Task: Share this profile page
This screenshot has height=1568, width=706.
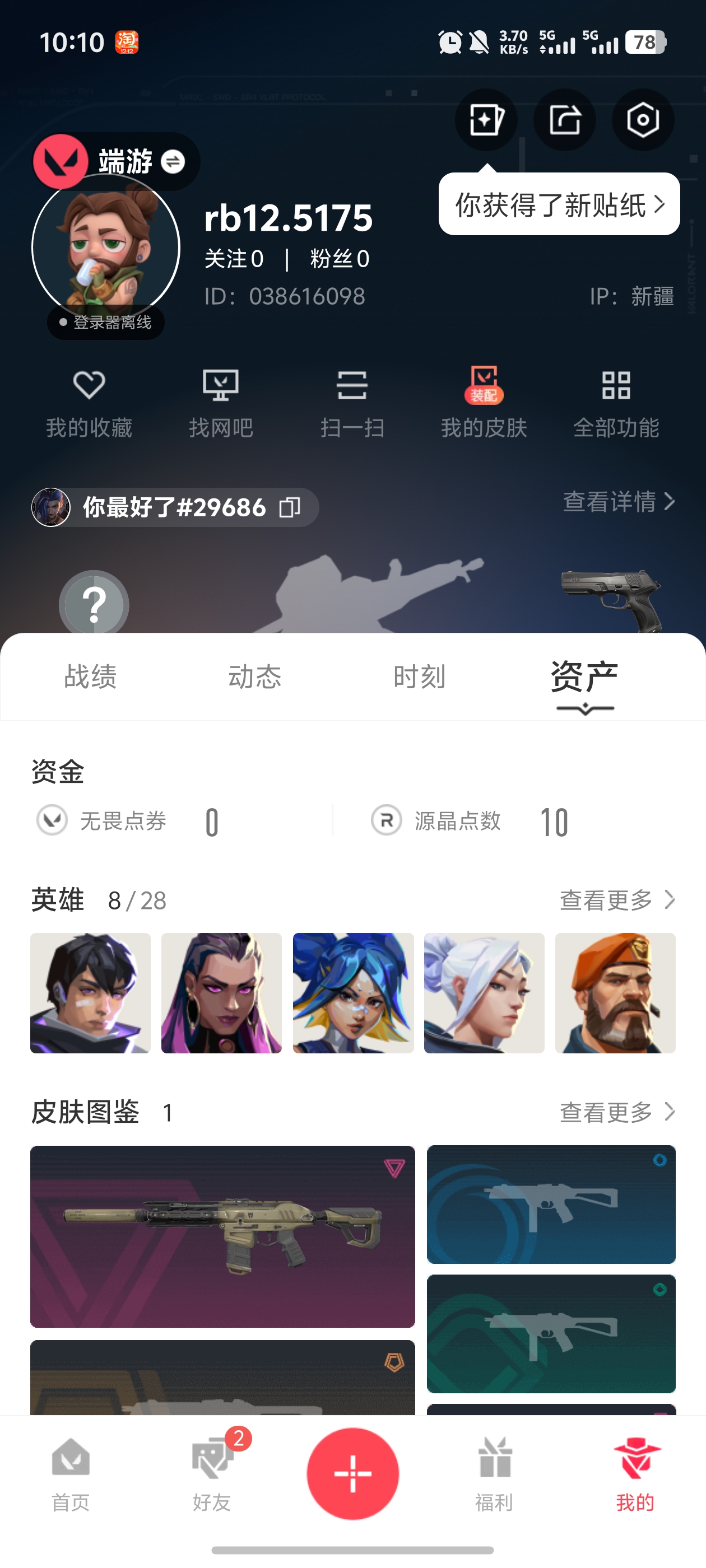Action: [564, 119]
